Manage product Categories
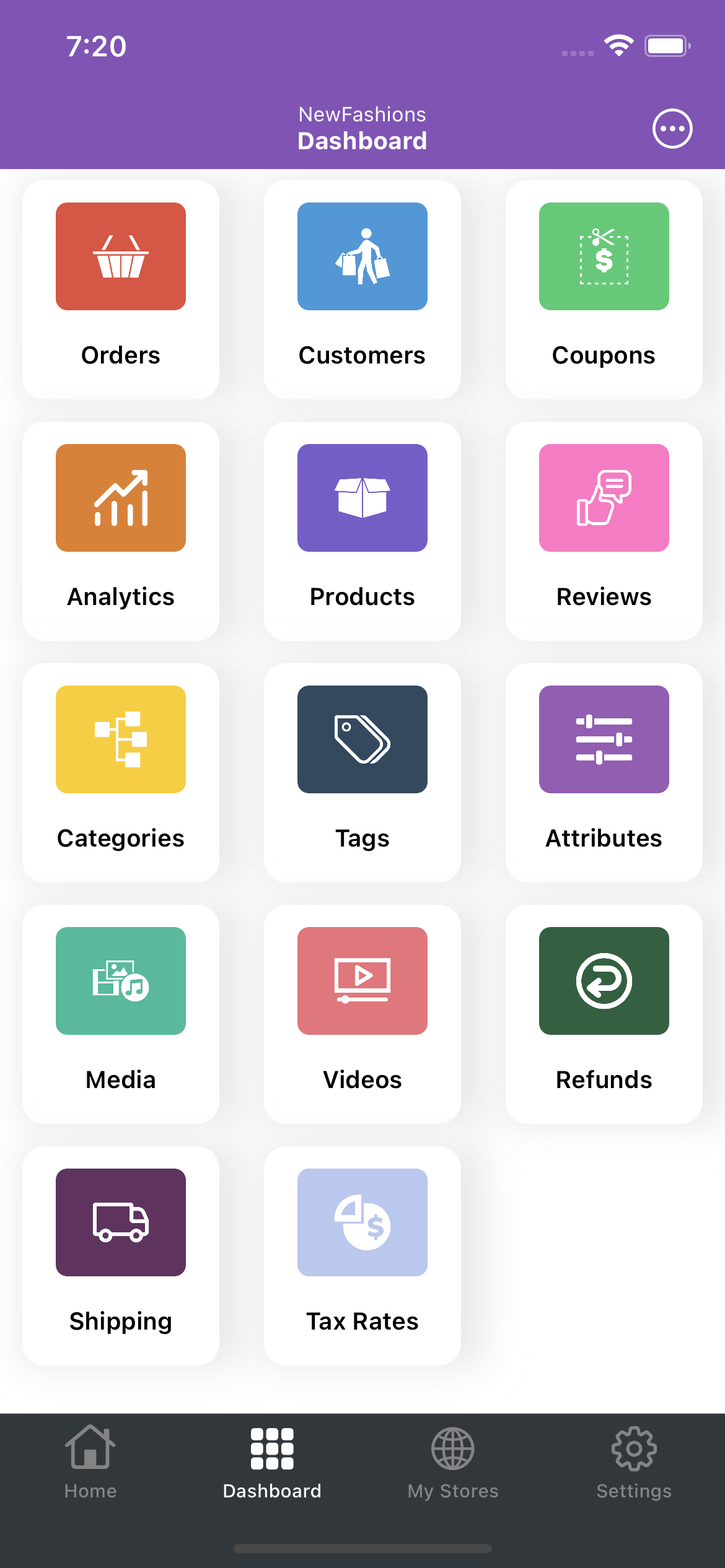 (121, 773)
